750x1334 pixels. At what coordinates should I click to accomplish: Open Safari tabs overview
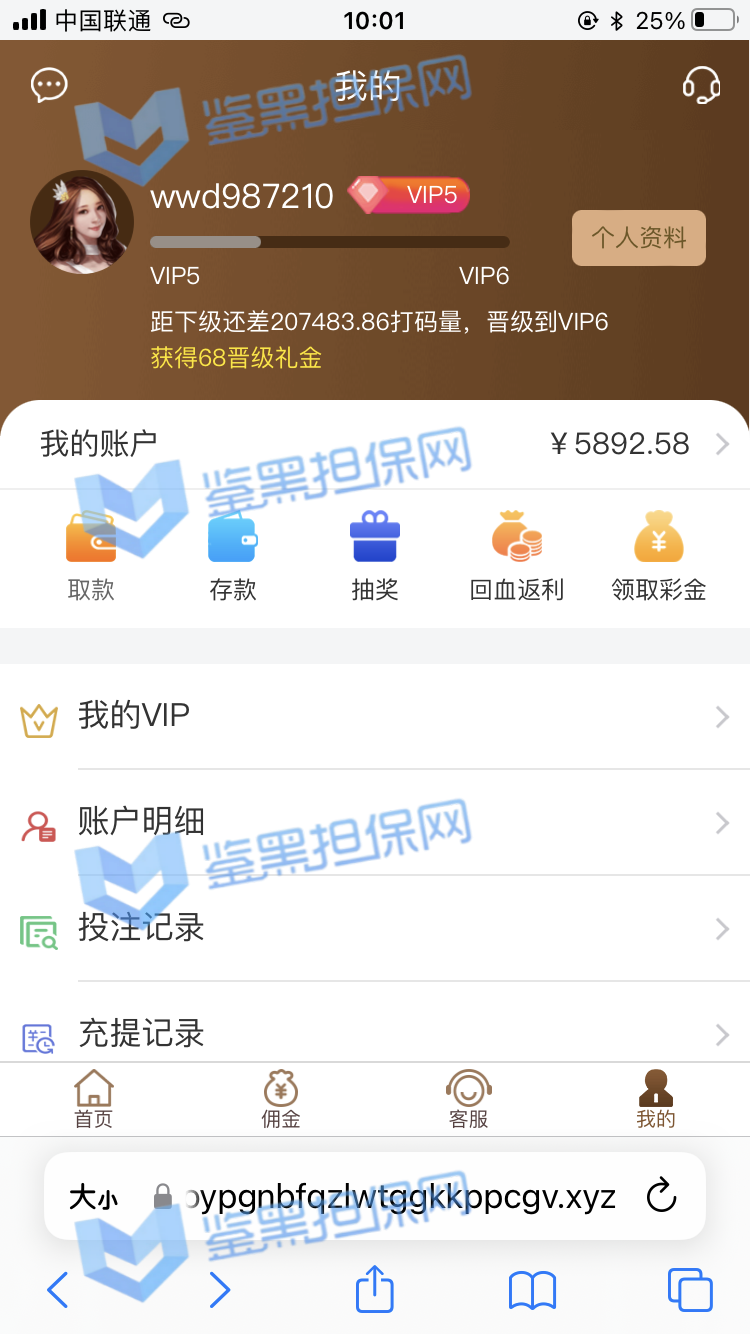[689, 1290]
